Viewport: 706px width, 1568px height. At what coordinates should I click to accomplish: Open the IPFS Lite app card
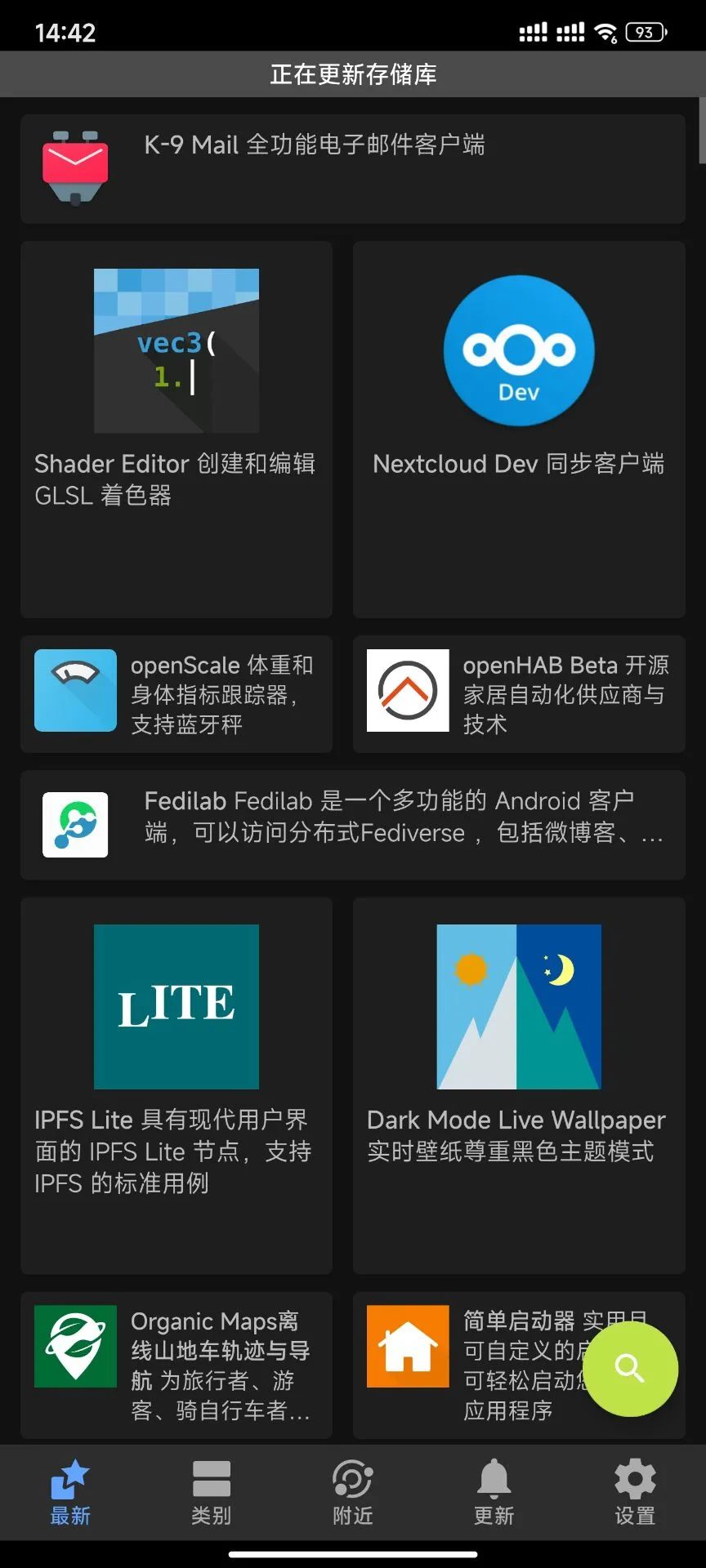coord(176,1085)
